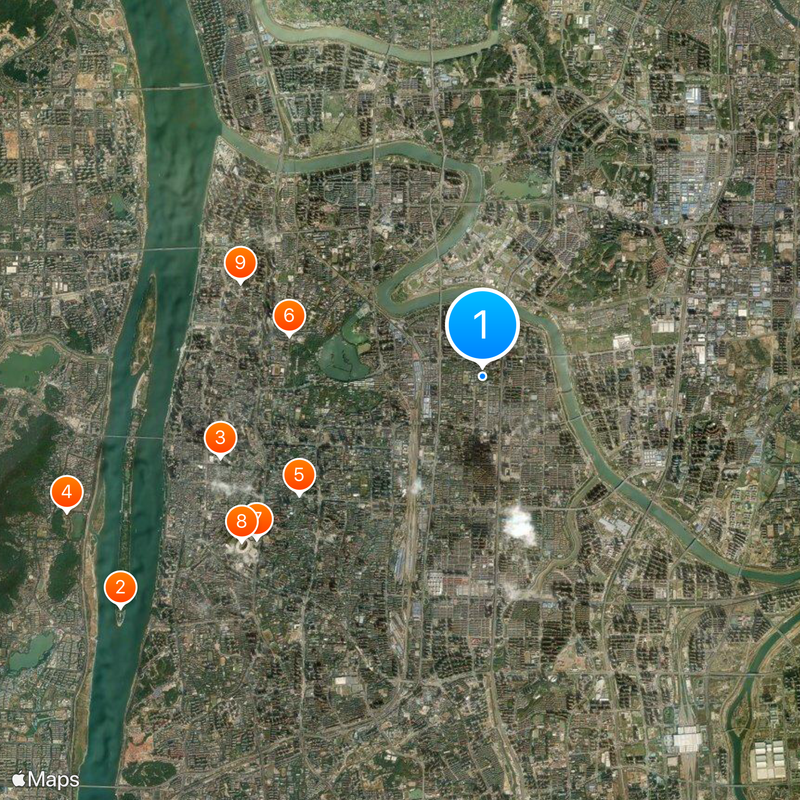The width and height of the screenshot is (800, 800).
Task: Open orange map pin number 6
Action: [x=289, y=316]
